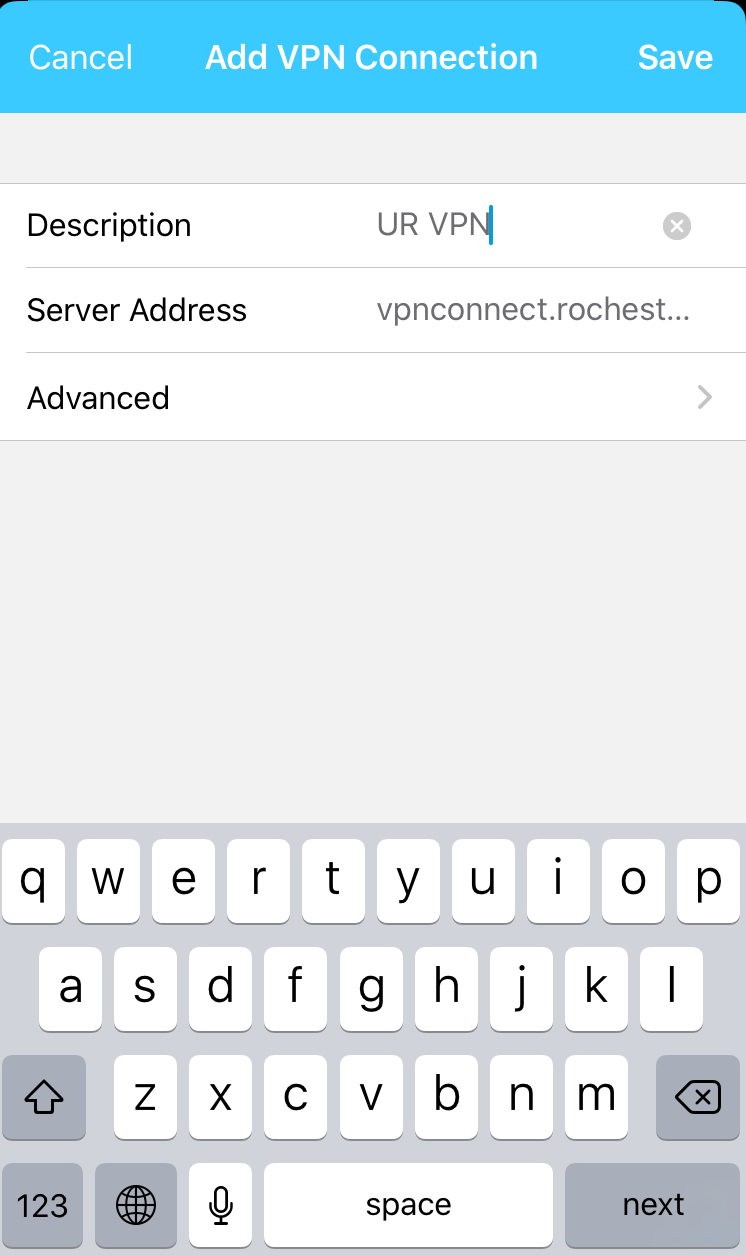
Task: Change keyboard language with globe key
Action: (x=136, y=1205)
